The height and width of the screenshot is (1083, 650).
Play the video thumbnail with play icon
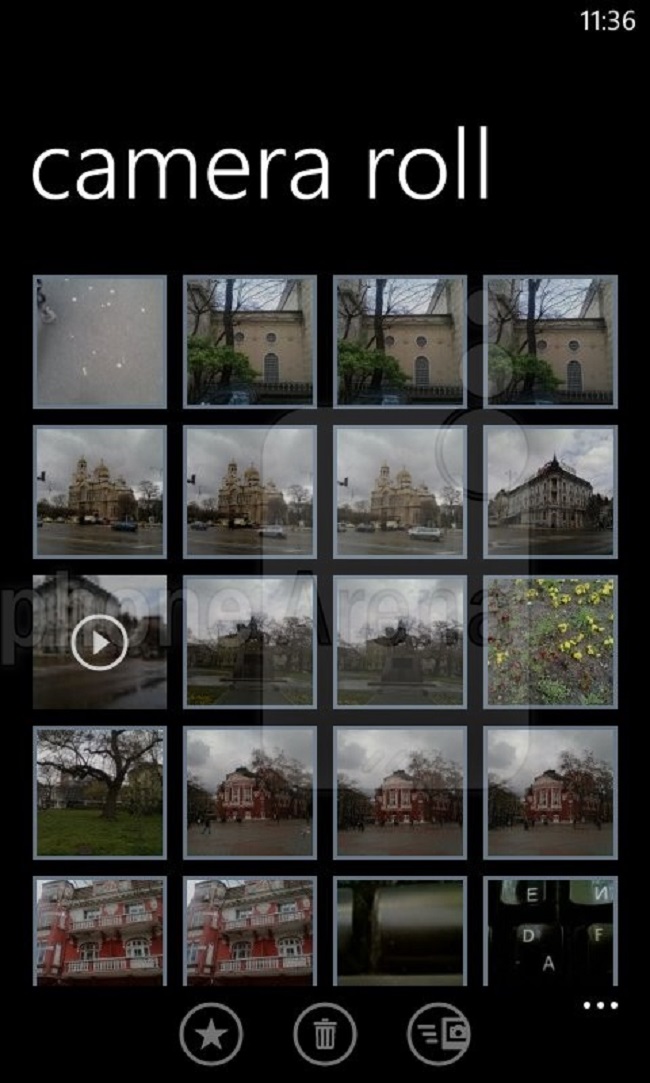point(99,642)
